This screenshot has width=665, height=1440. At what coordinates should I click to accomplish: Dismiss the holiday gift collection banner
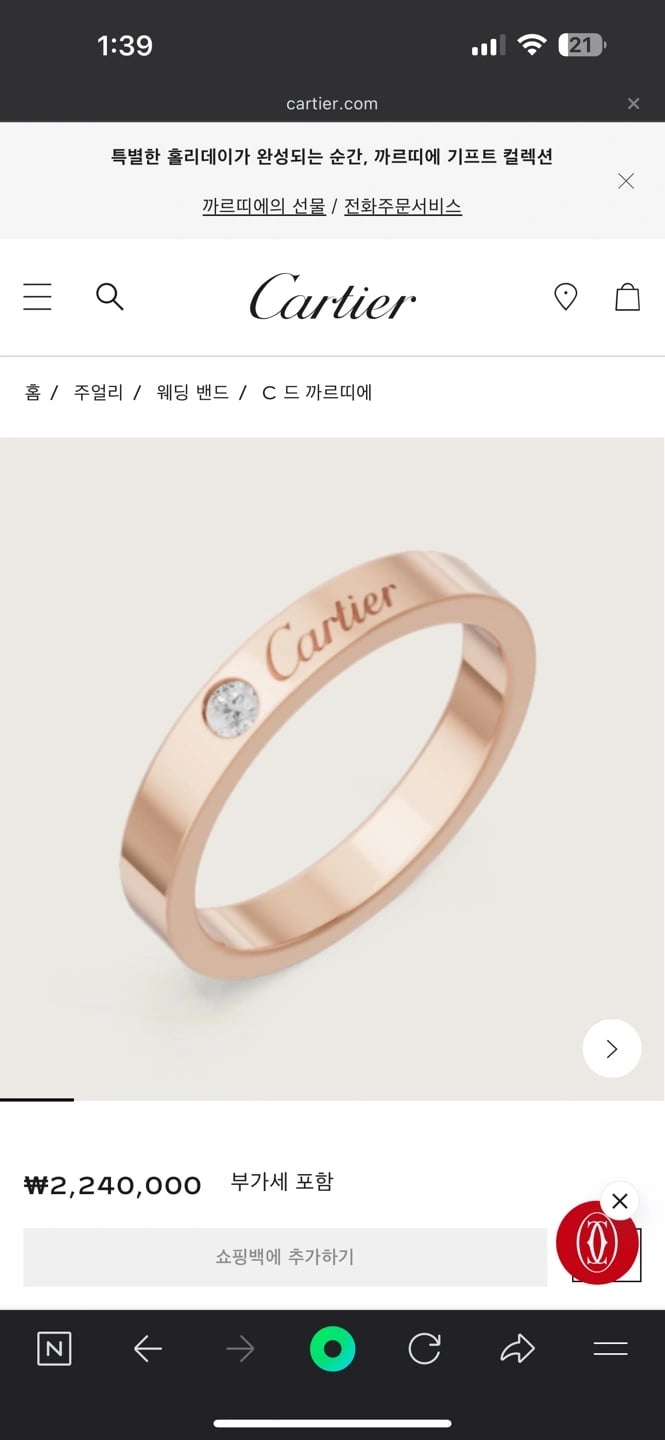[x=626, y=181]
